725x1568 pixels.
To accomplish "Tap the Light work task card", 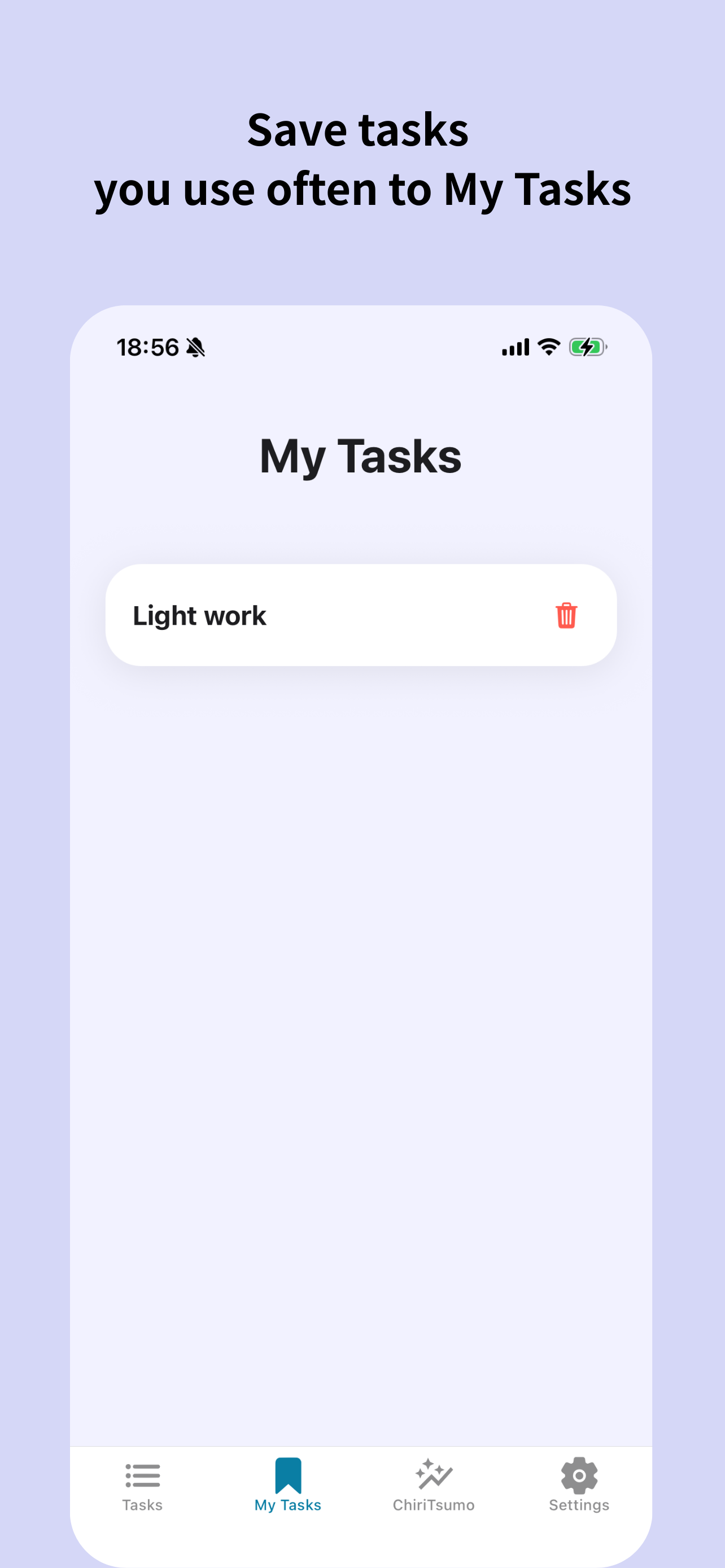I will (361, 616).
